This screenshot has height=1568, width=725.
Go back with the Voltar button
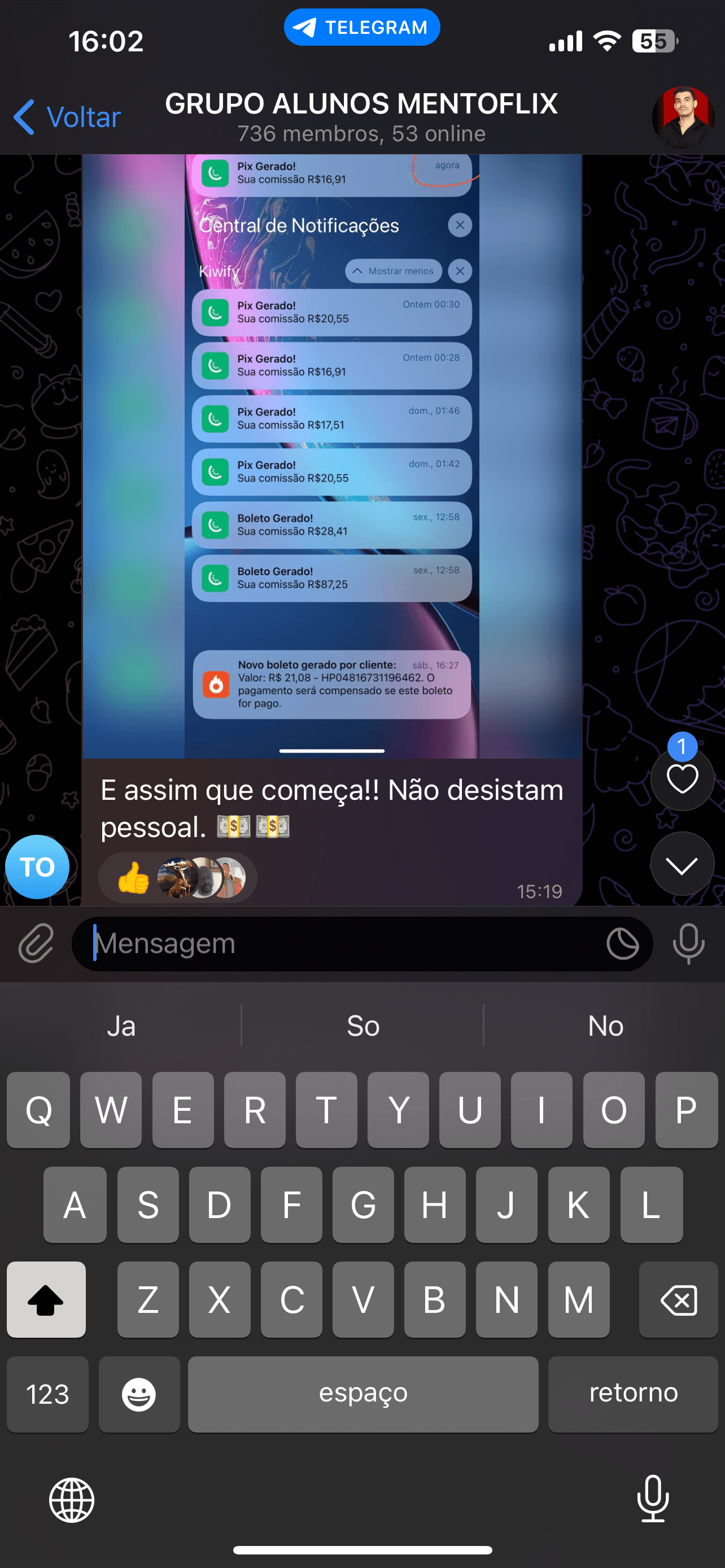[68, 117]
